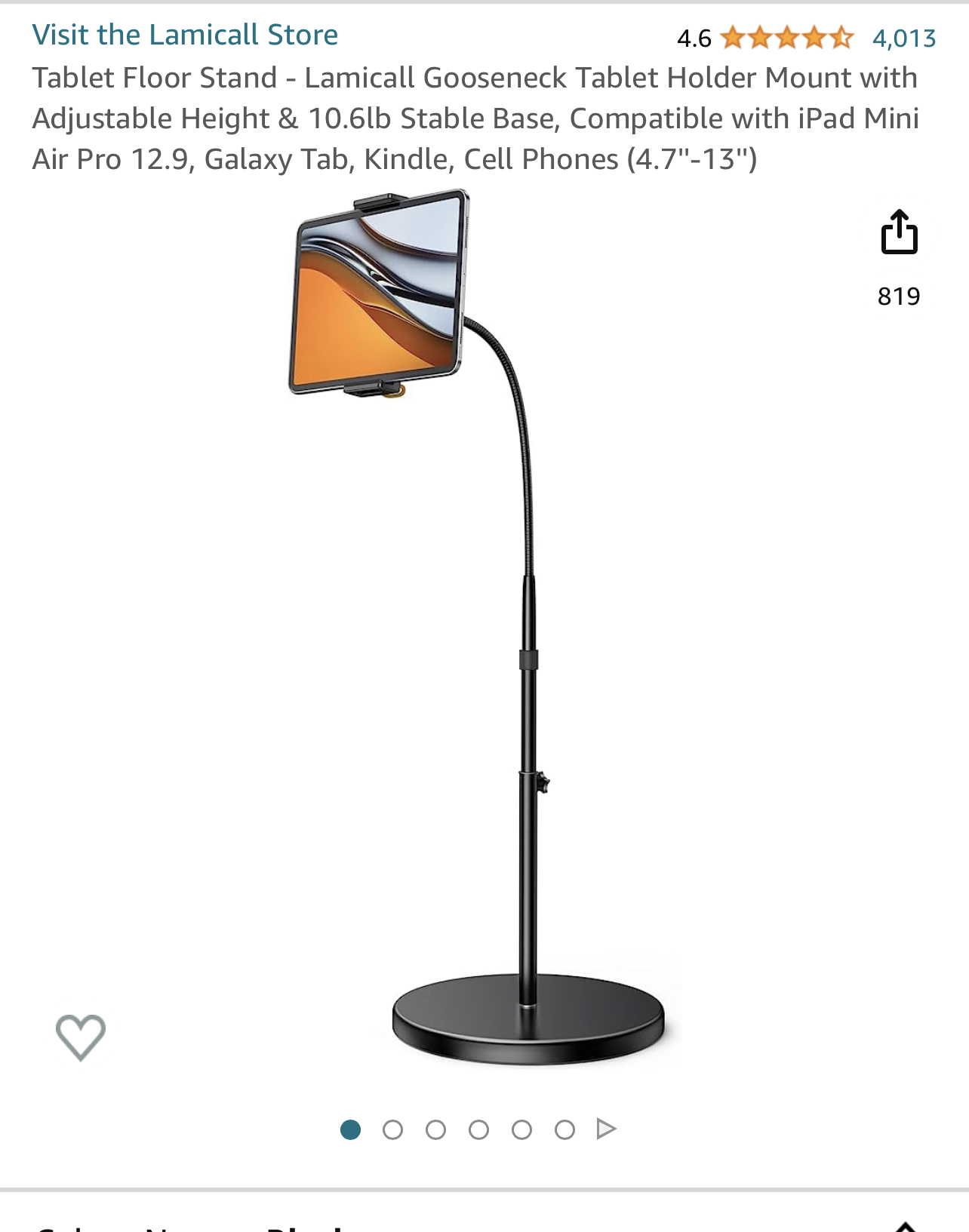Play the product video via triangle indicator

pyautogui.click(x=606, y=1129)
